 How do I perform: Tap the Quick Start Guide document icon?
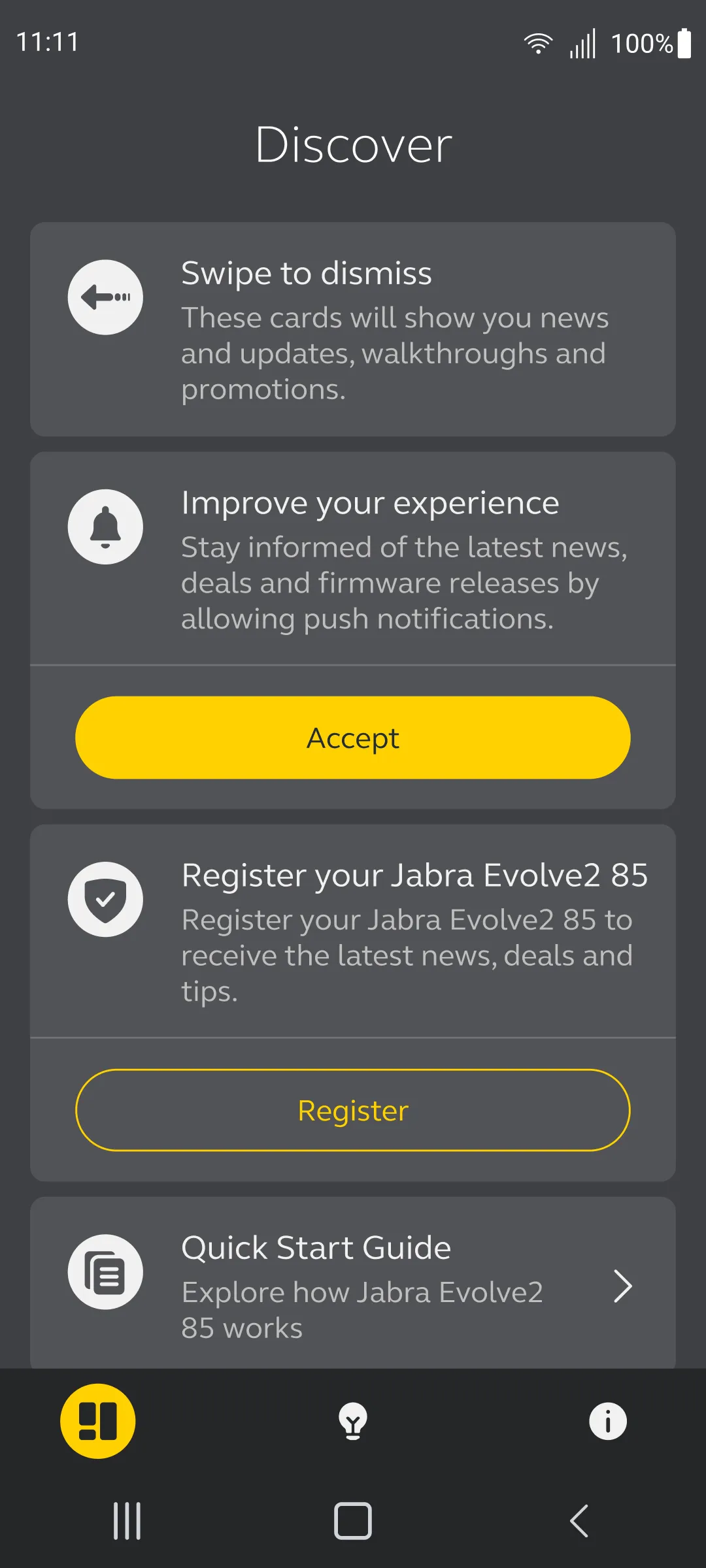(x=105, y=1270)
